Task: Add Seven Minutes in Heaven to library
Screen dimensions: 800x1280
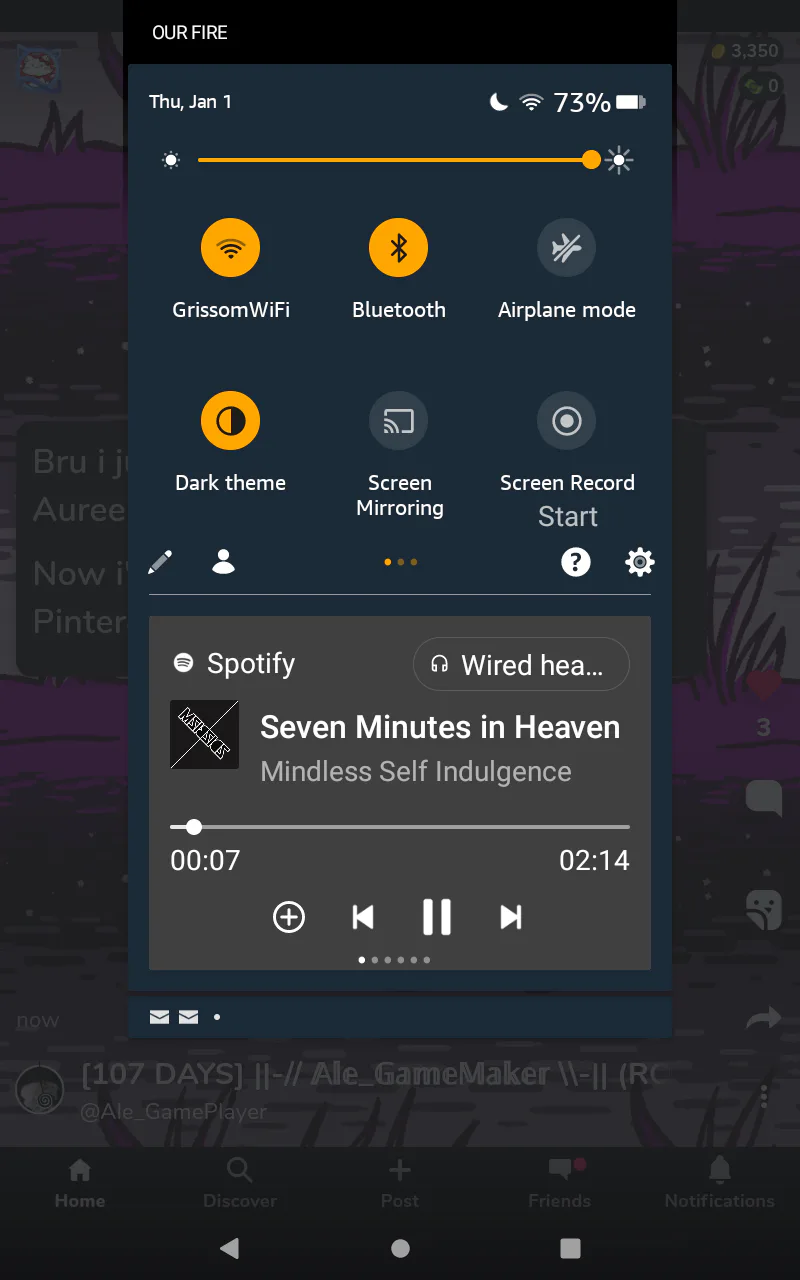Action: tap(289, 917)
